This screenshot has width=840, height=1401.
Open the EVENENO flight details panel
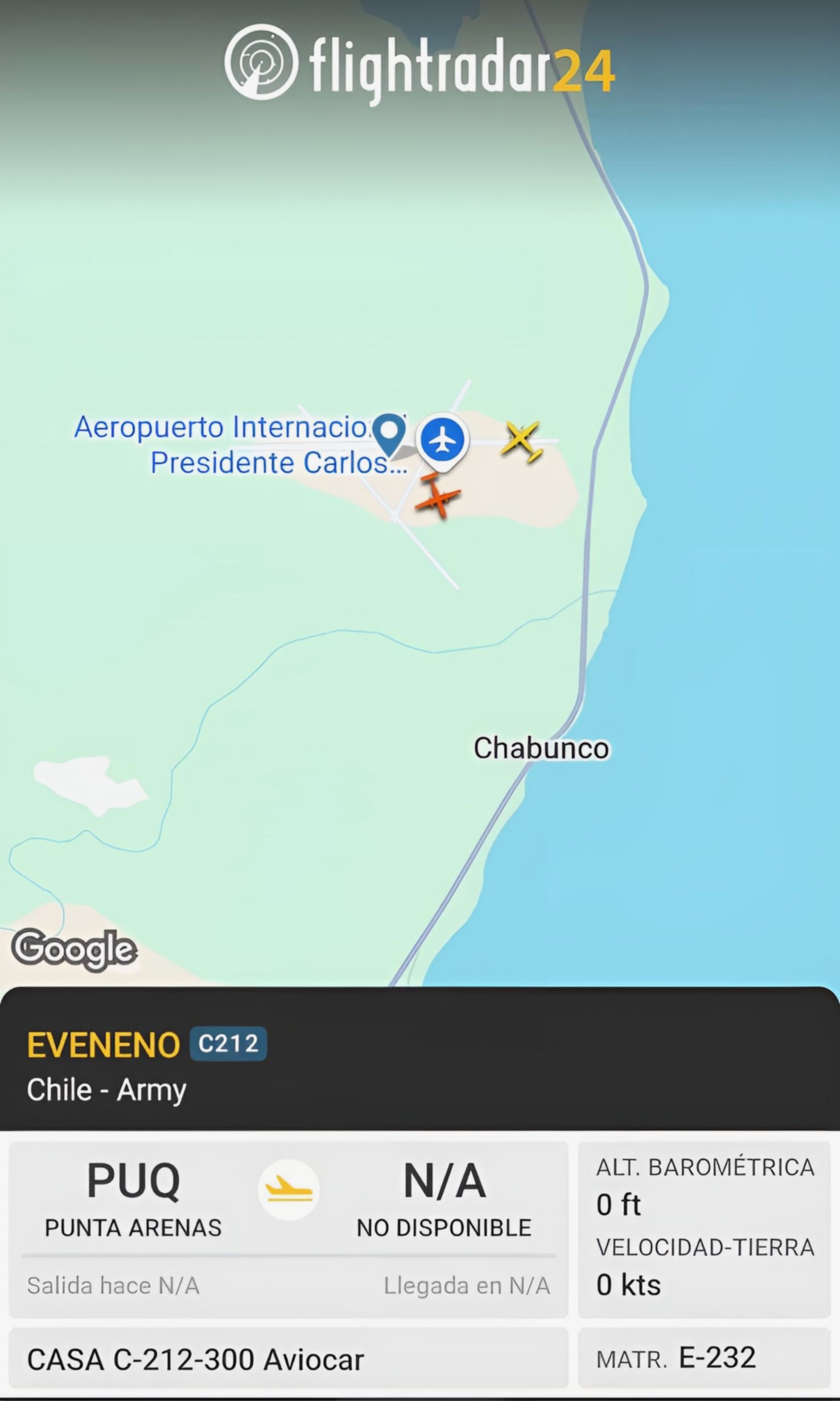(103, 1045)
